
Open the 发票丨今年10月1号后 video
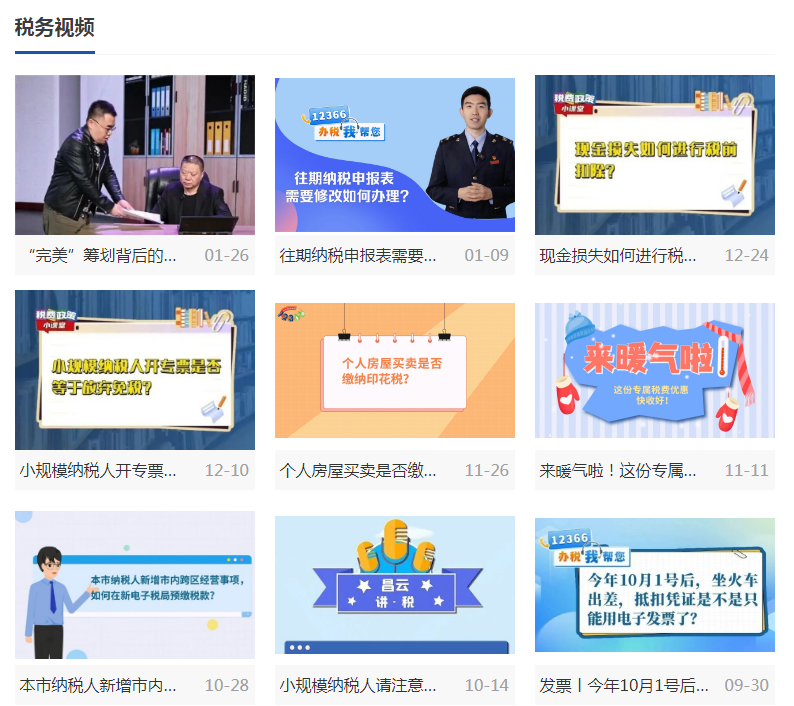click(x=655, y=585)
